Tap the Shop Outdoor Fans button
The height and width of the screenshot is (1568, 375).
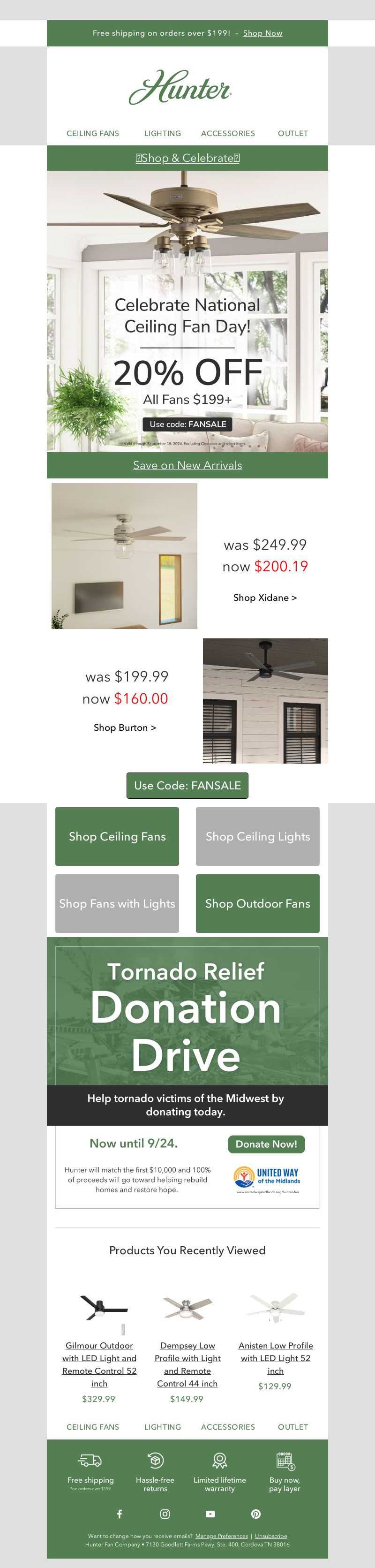pos(257,903)
